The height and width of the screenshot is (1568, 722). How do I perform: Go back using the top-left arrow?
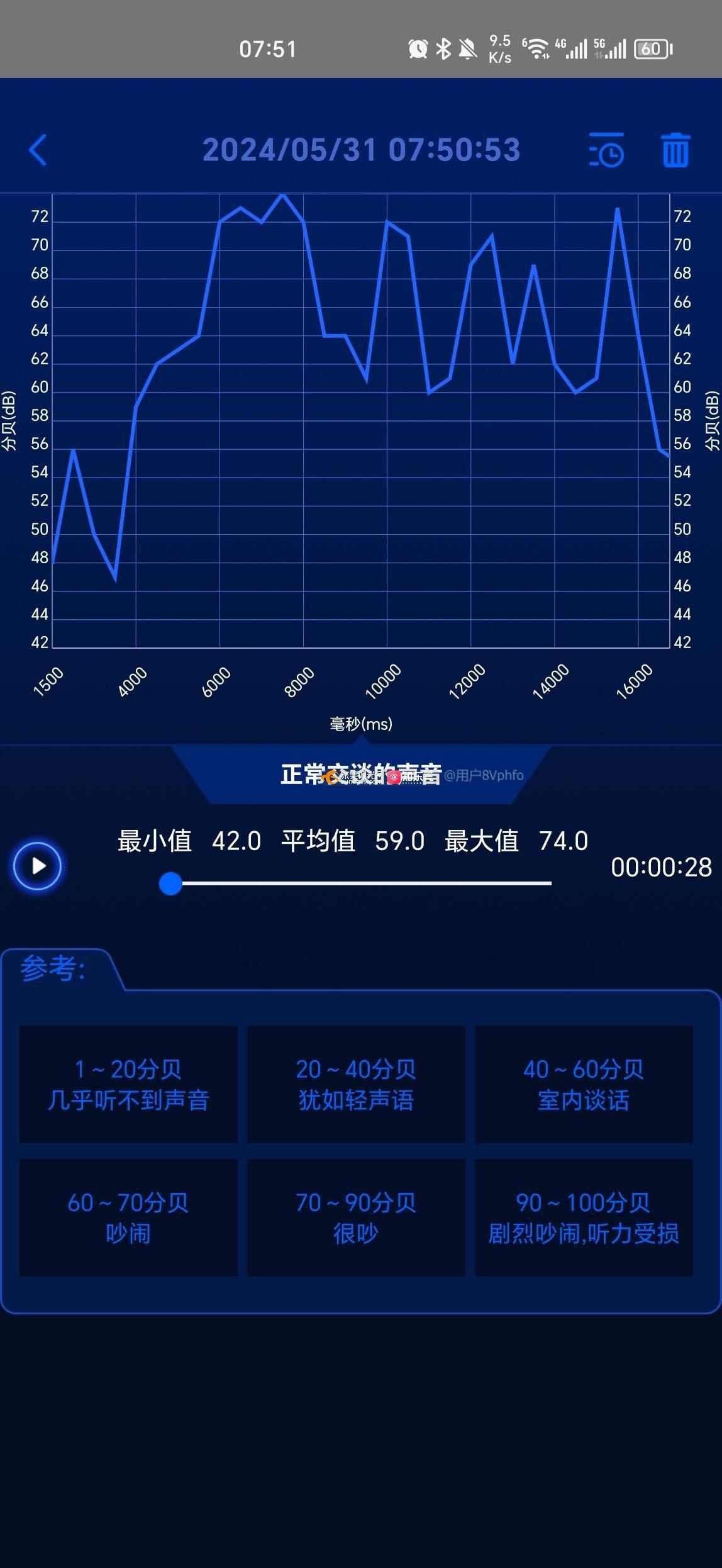pos(38,150)
